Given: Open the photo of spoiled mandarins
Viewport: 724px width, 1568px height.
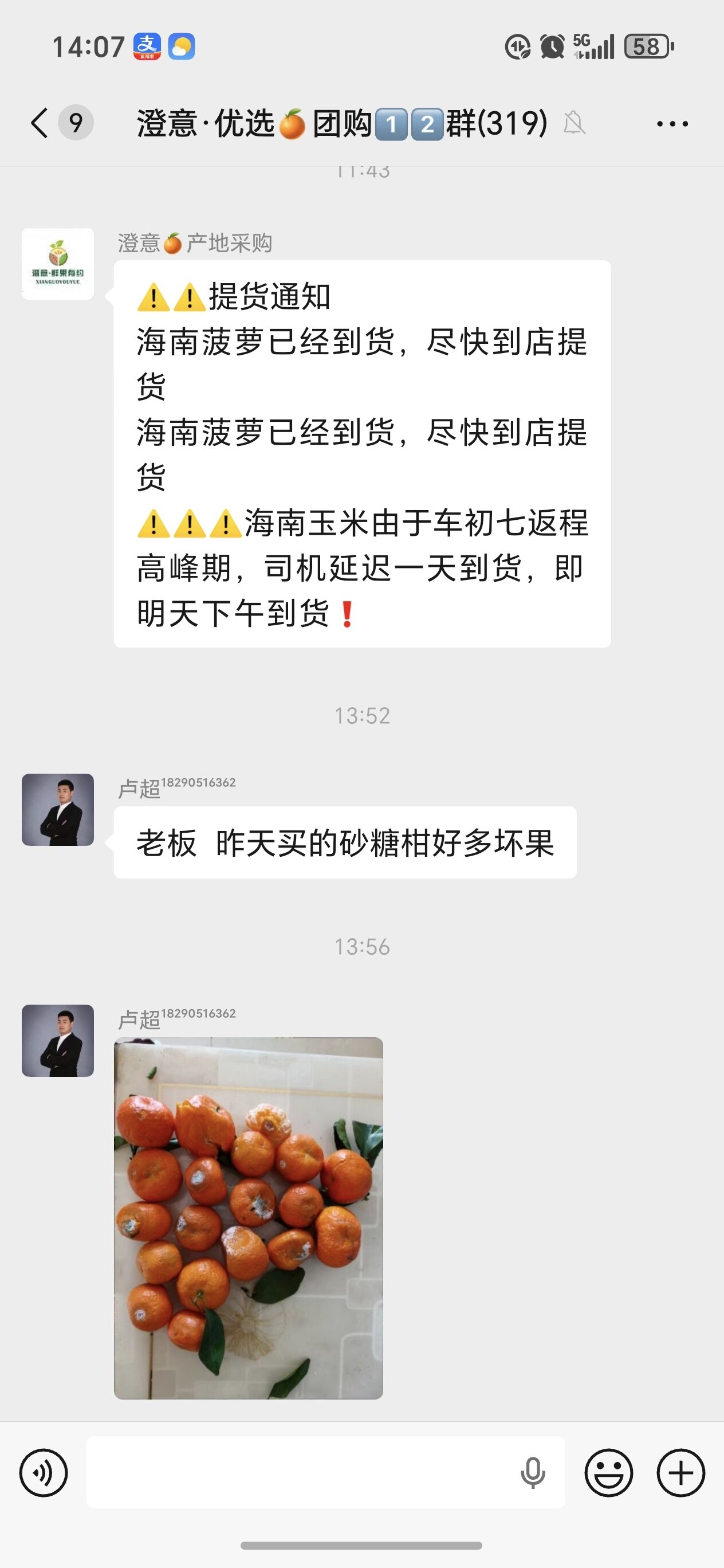Looking at the screenshot, I should [x=248, y=1217].
